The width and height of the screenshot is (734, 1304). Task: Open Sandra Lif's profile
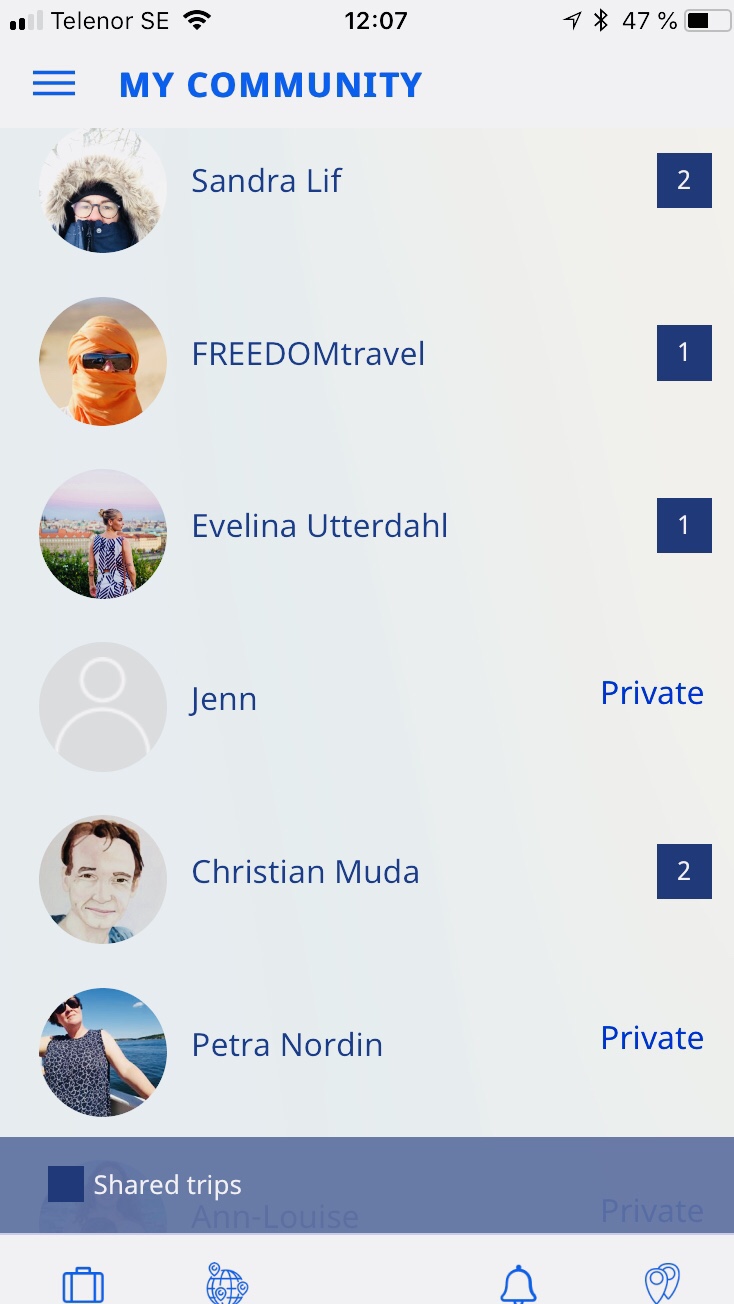click(x=266, y=181)
